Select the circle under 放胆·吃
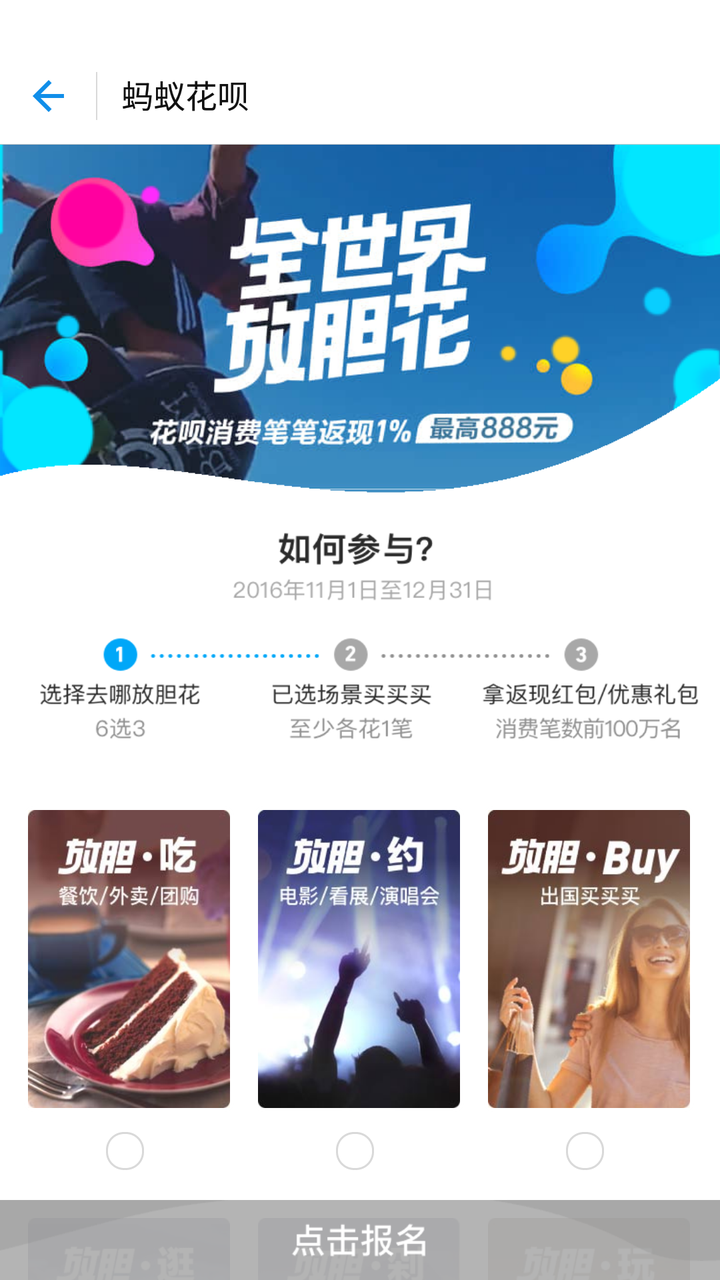Viewport: 720px width, 1280px height. point(125,1151)
